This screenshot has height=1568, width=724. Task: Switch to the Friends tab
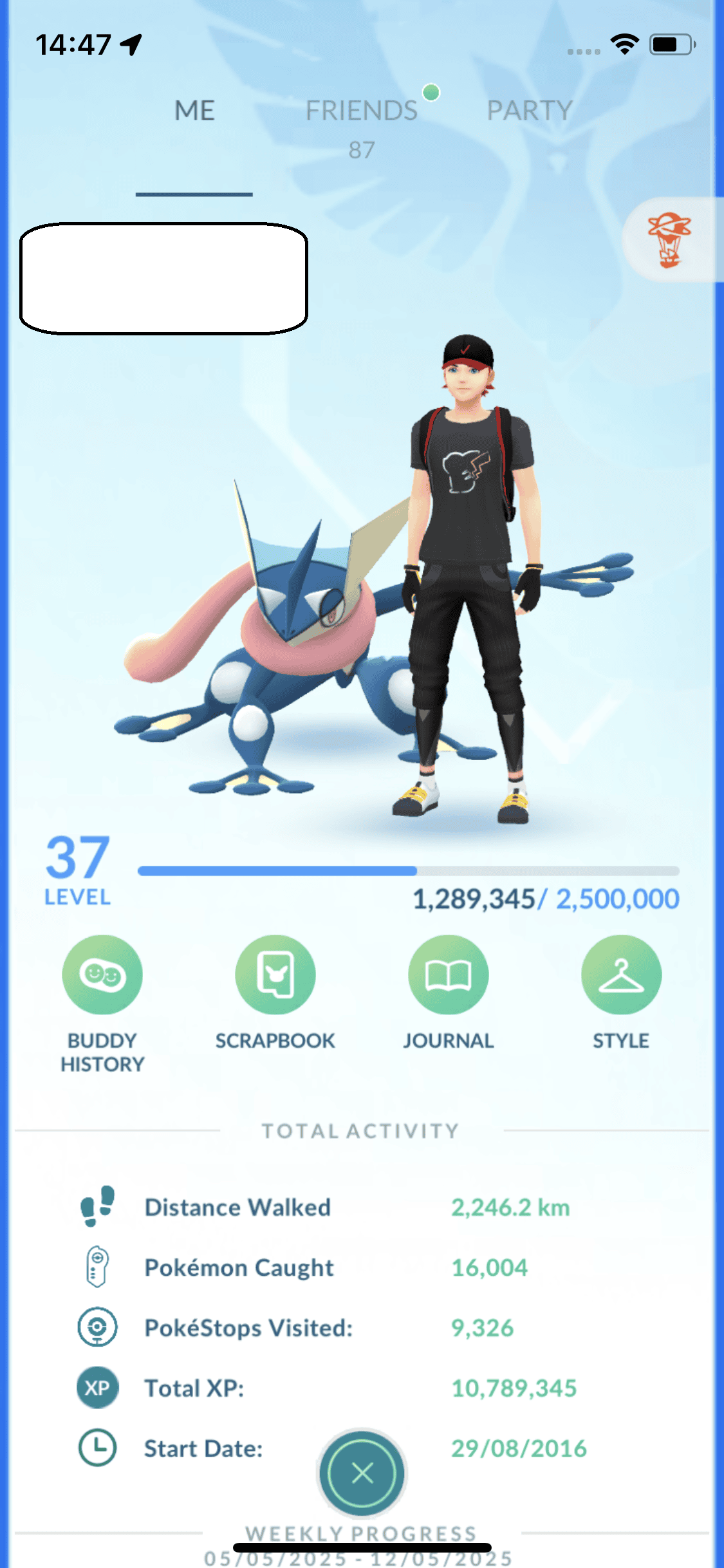[362, 111]
